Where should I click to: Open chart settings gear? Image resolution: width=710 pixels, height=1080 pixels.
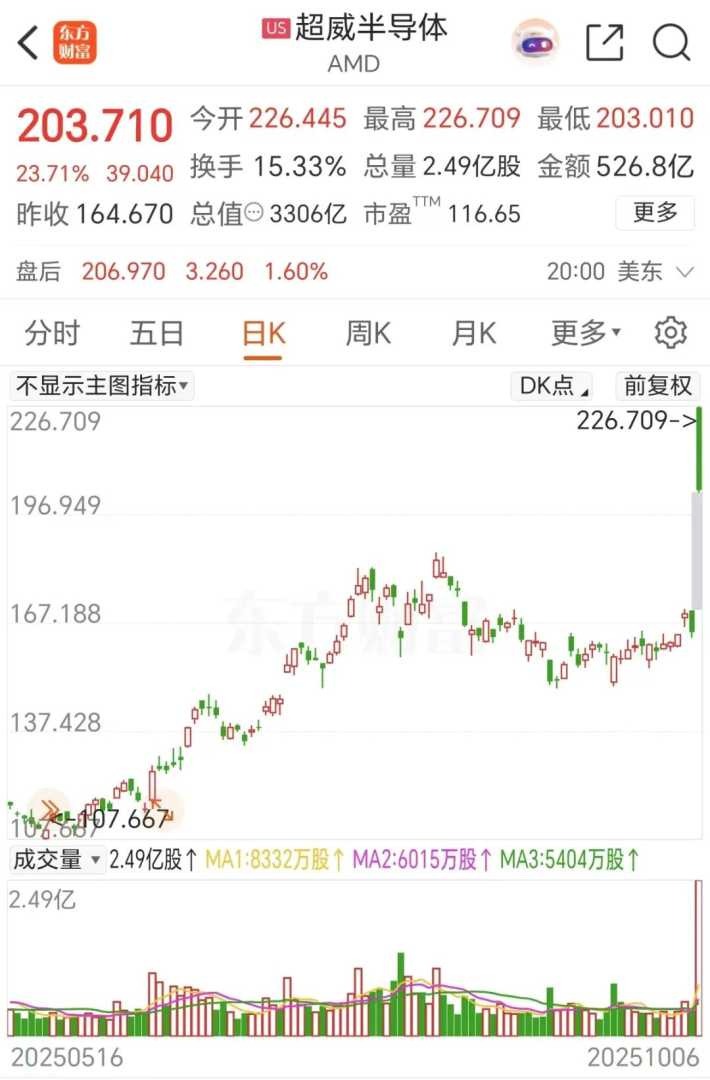[x=670, y=333]
